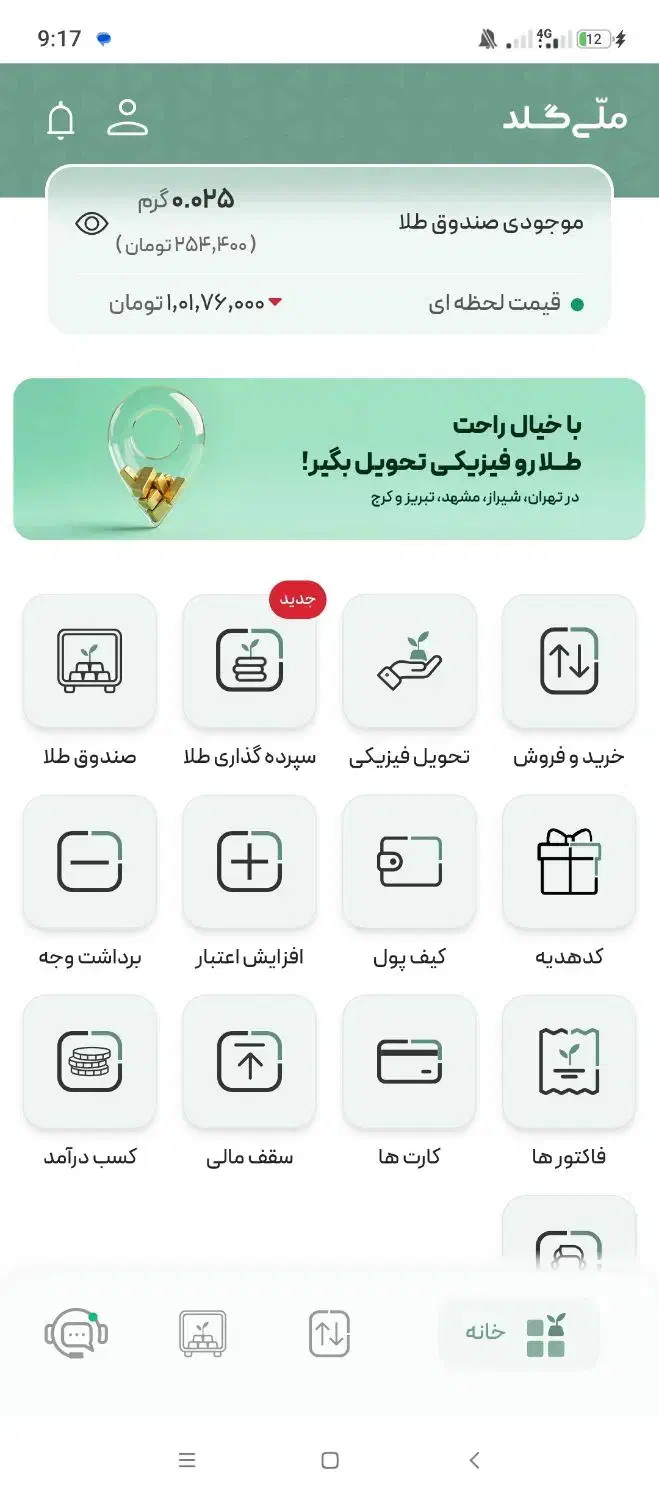The image size is (659, 1500).
Task: Open فاکتور ها (invoices)
Action: 569,1061
